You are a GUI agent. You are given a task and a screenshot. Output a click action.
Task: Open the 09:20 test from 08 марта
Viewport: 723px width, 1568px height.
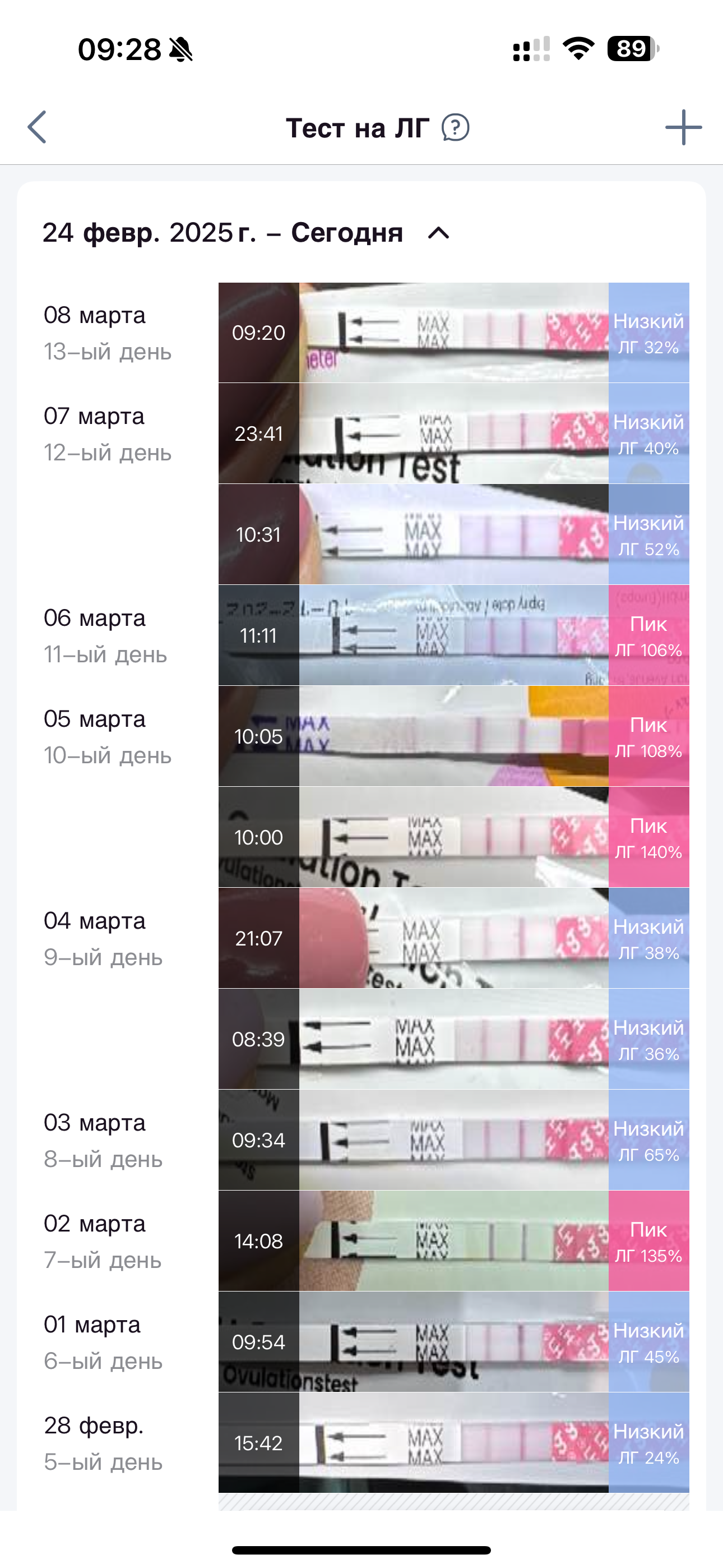pyautogui.click(x=453, y=333)
